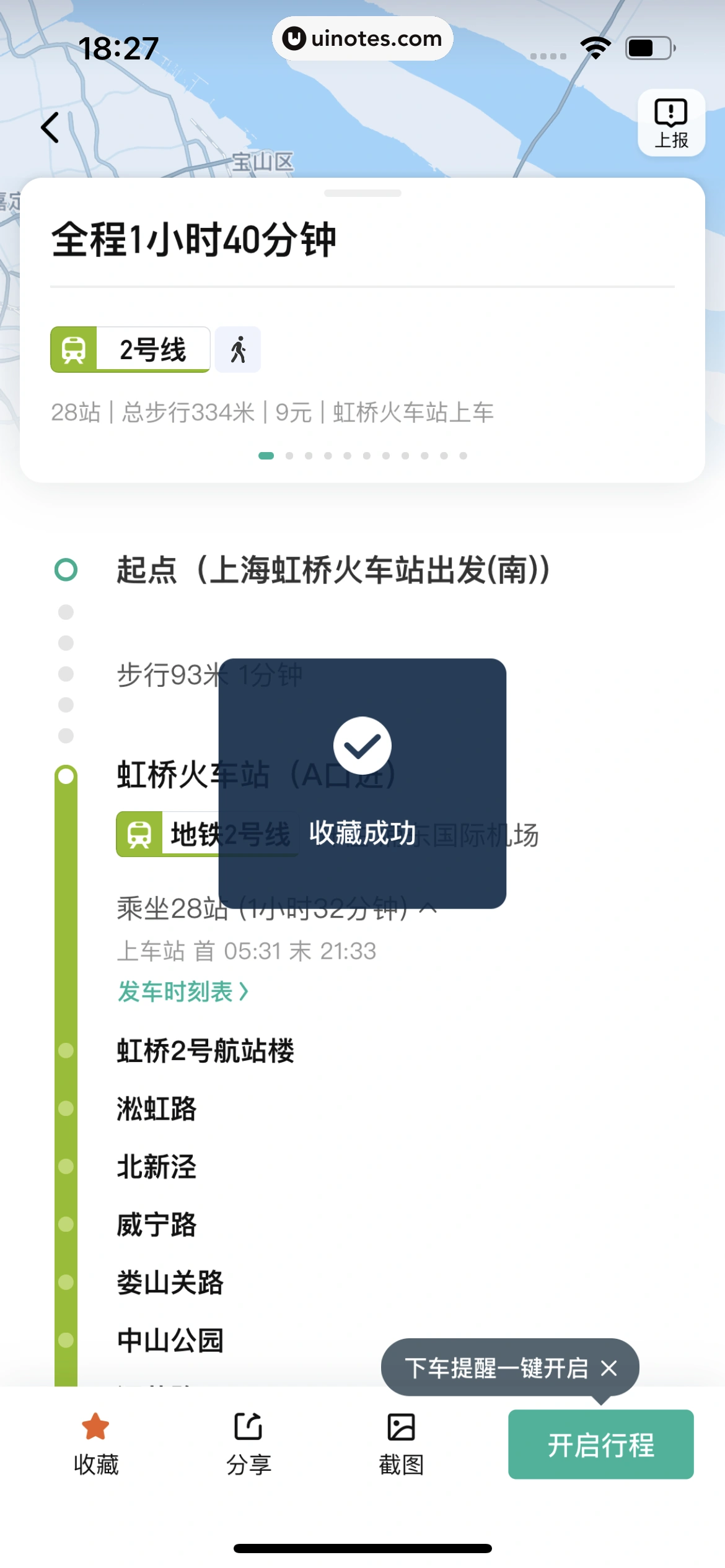This screenshot has width=725, height=1568.
Task: Tap the 中山公园 station name
Action: coord(169,1340)
